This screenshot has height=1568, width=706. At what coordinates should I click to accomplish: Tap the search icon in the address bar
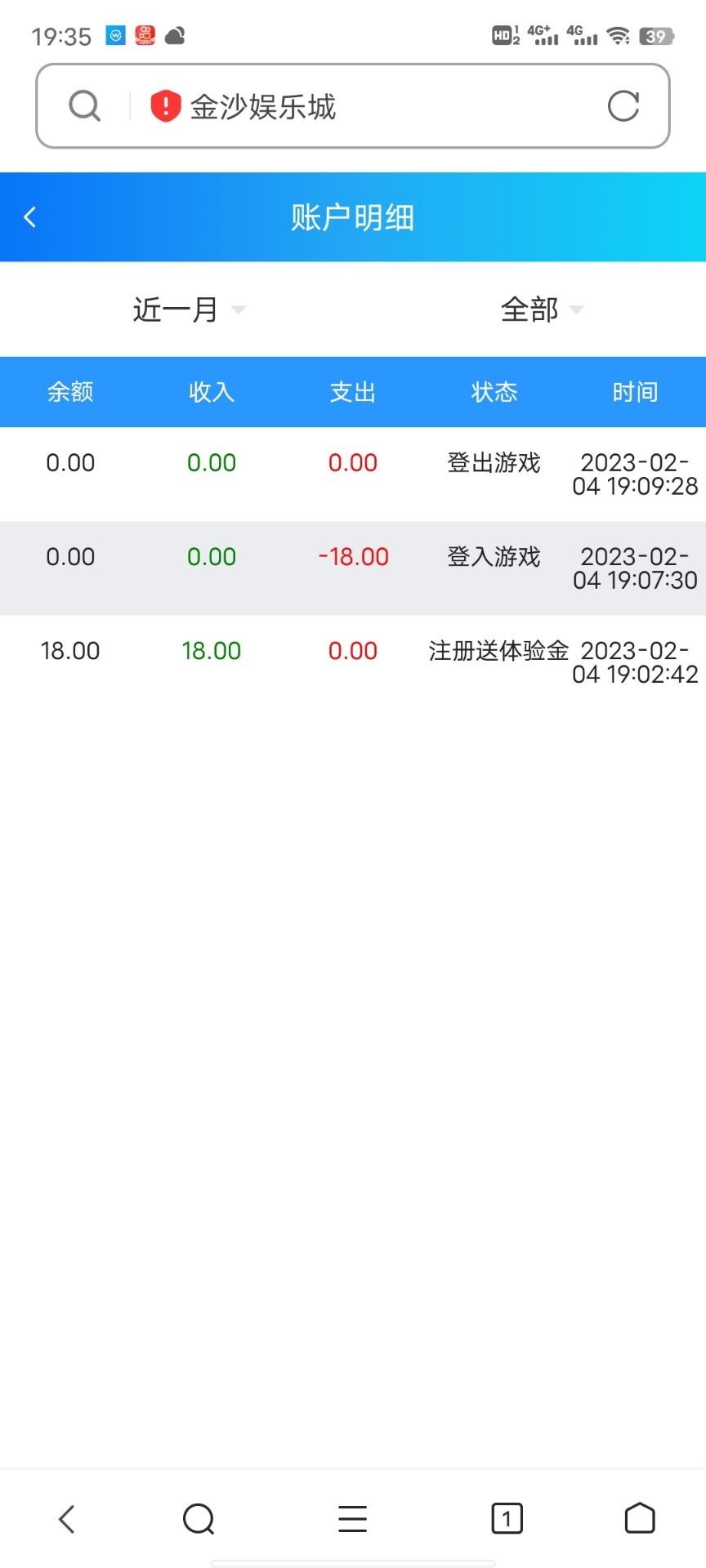84,106
